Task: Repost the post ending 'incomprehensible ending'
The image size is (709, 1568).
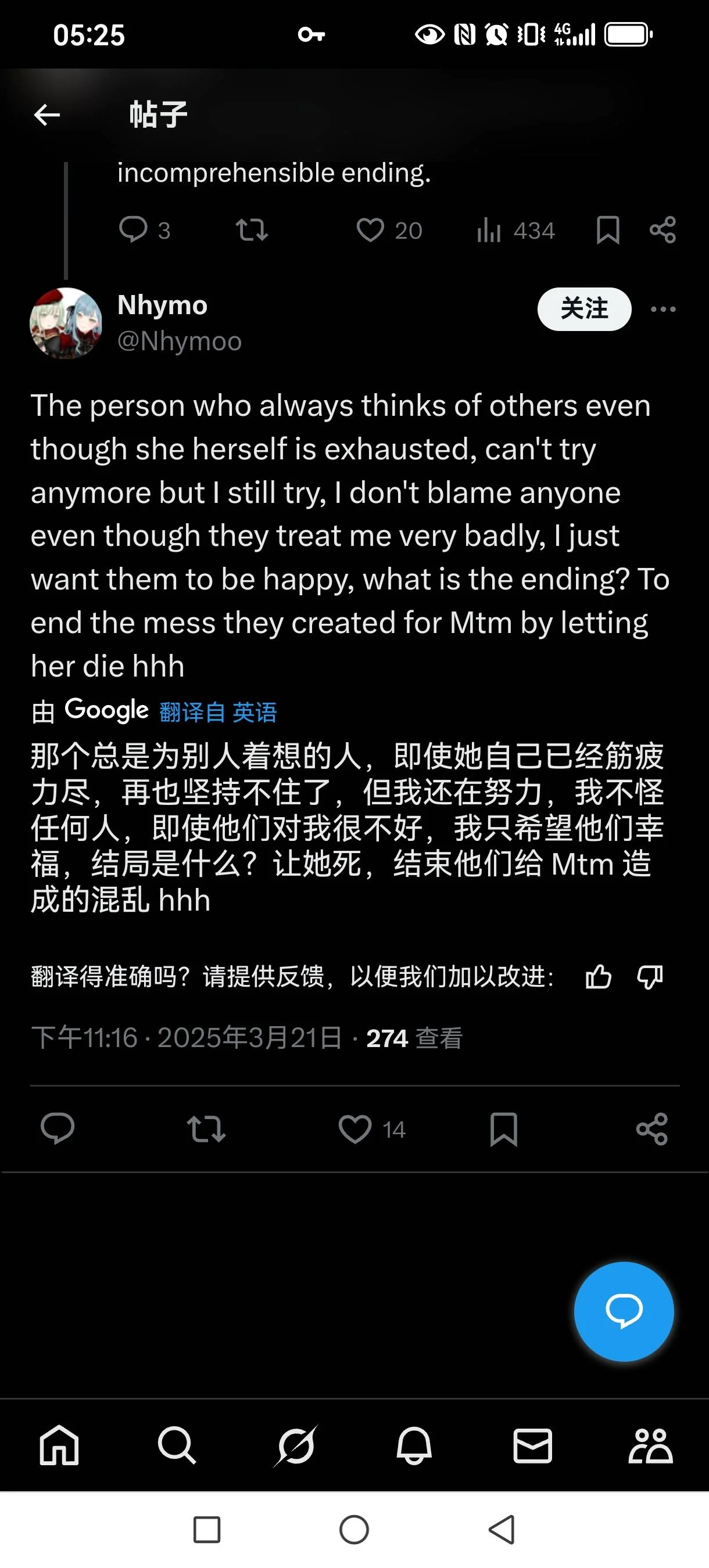Action: point(252,230)
